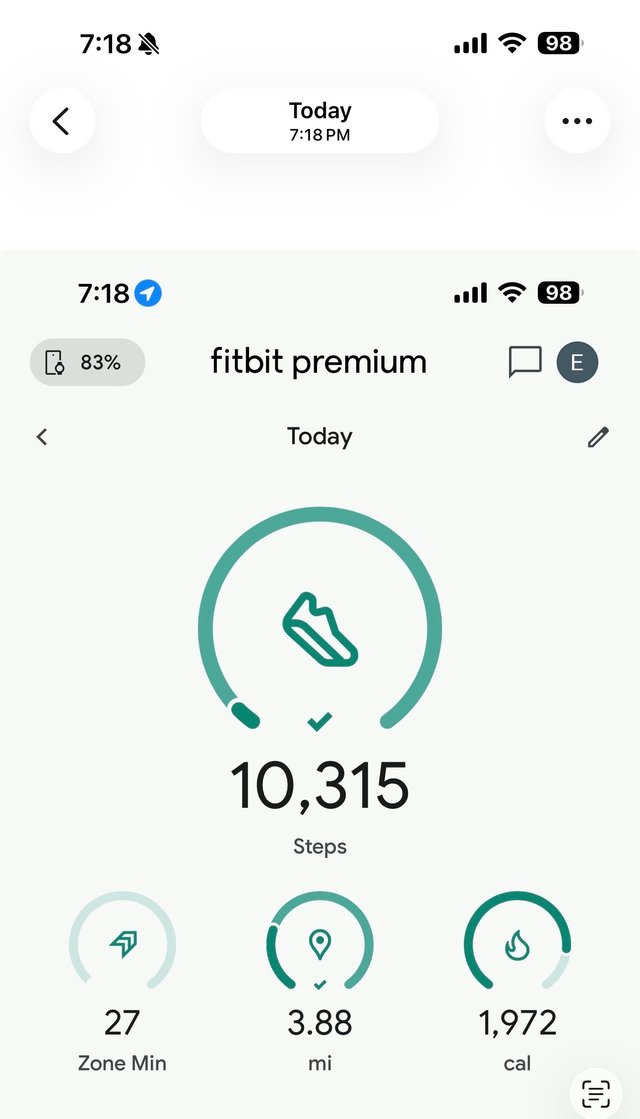This screenshot has width=640, height=1119.
Task: Go back from the photo viewer
Action: pos(62,121)
